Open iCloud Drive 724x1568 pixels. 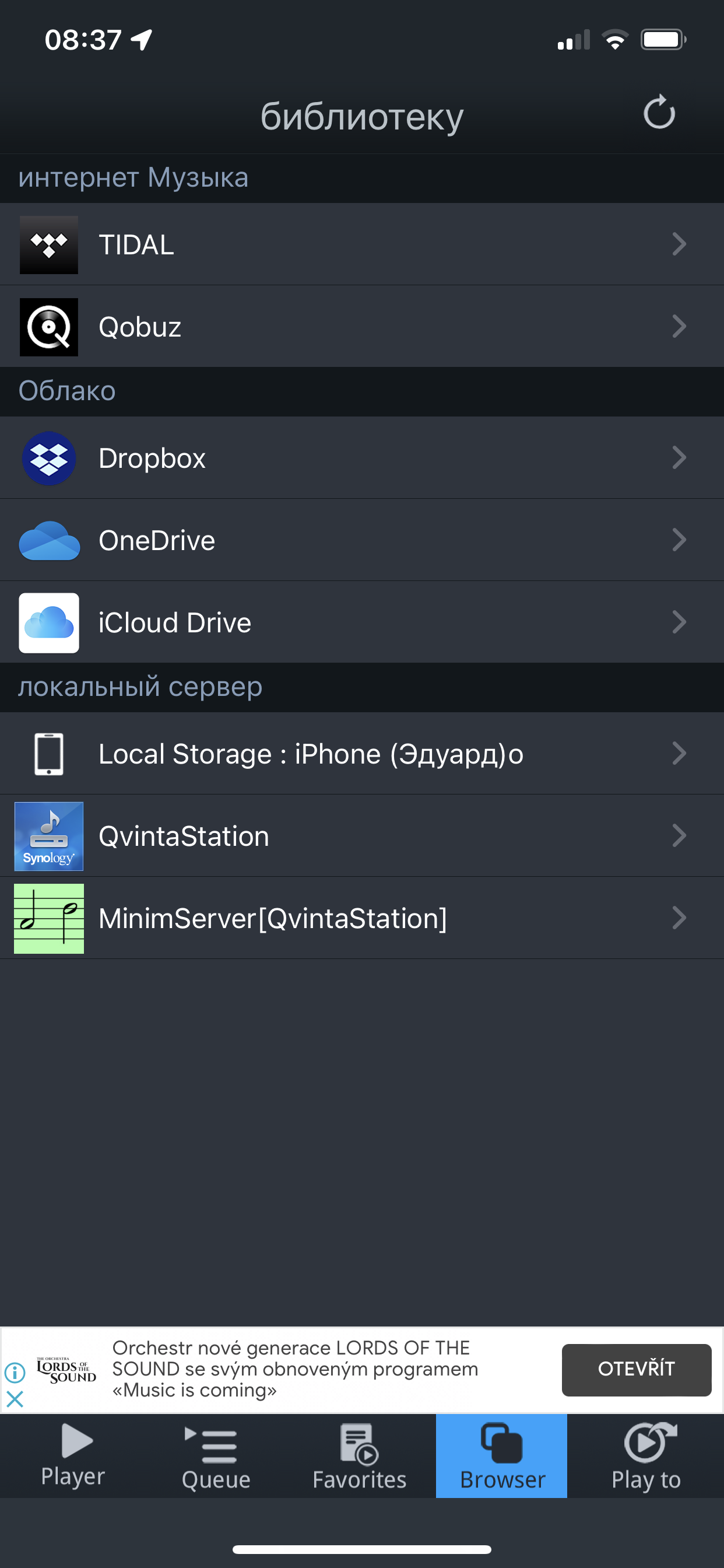(362, 622)
